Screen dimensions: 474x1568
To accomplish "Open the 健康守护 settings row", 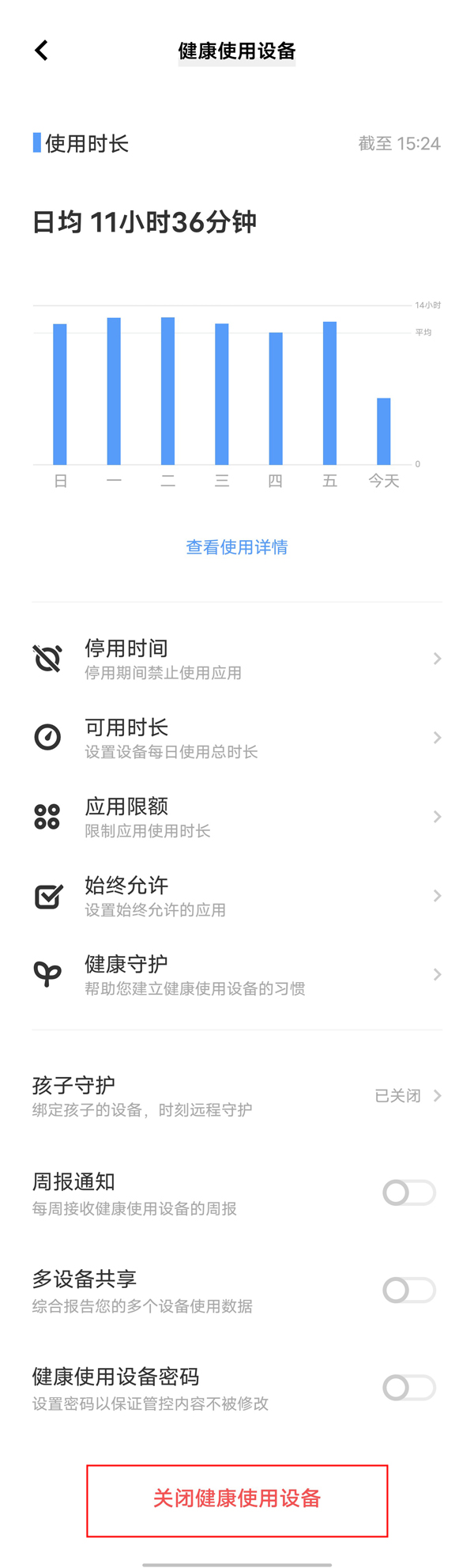I will click(x=236, y=975).
